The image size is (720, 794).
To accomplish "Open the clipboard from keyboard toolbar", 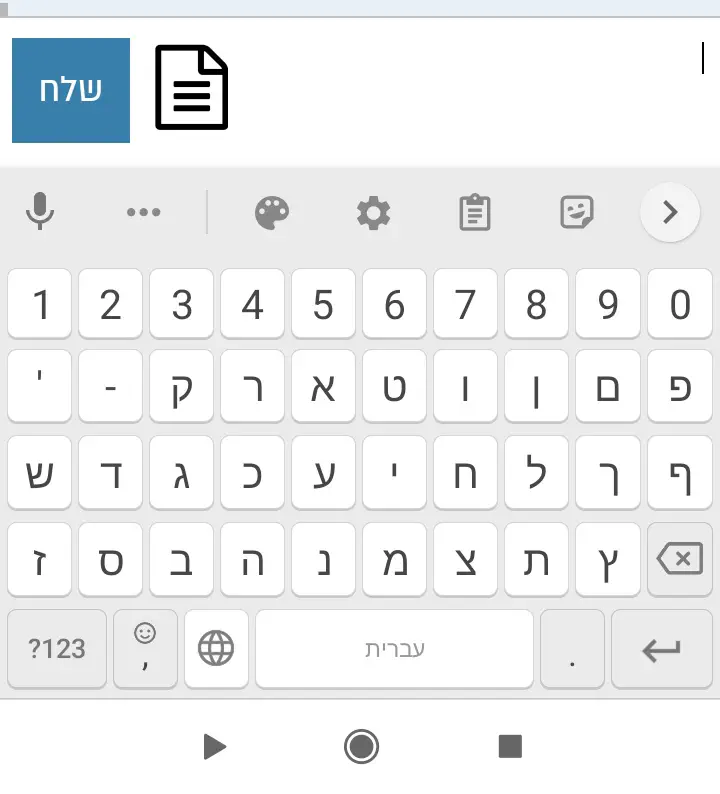I will coord(475,213).
